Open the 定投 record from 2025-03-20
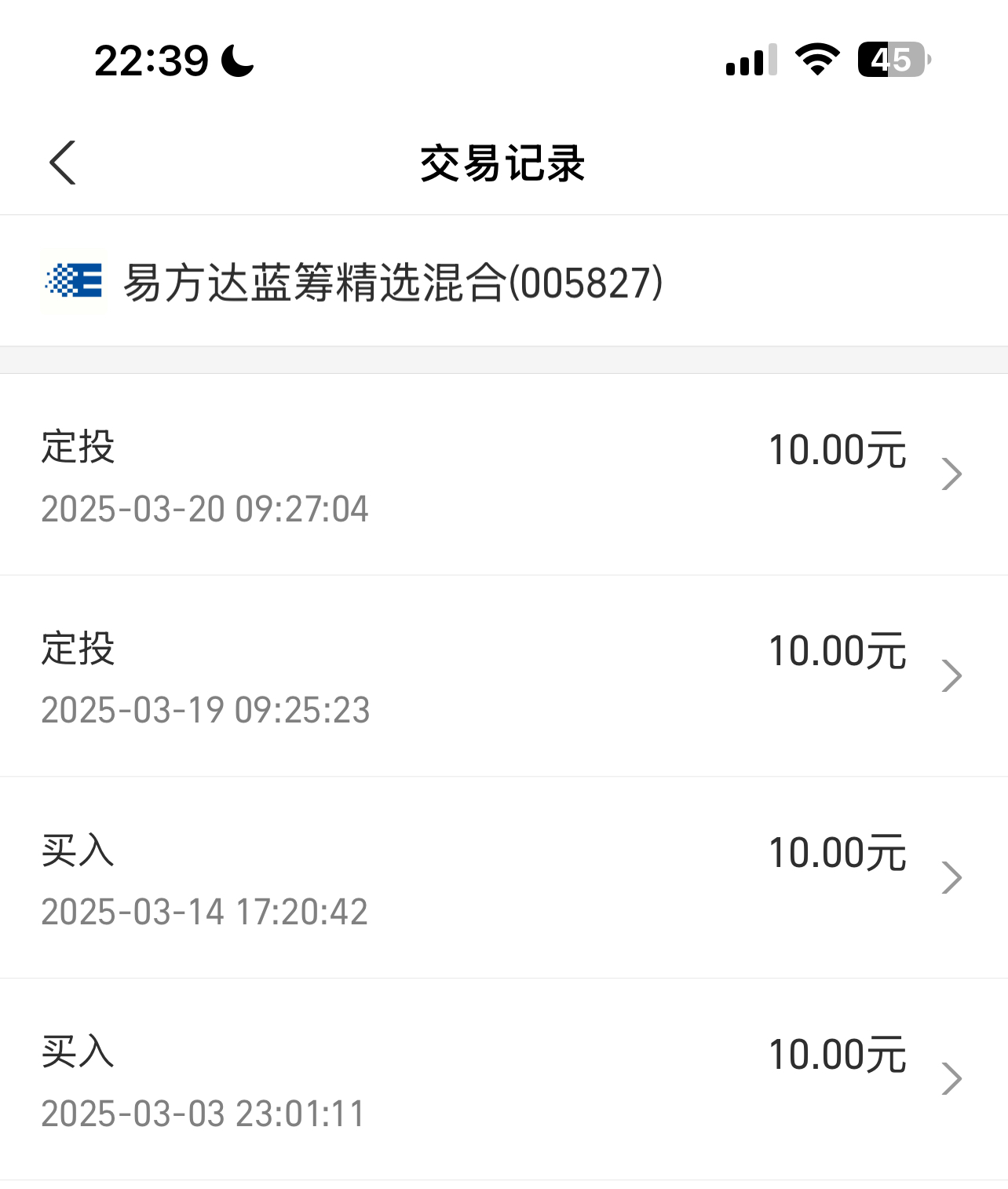1008x1189 pixels. 502,475
